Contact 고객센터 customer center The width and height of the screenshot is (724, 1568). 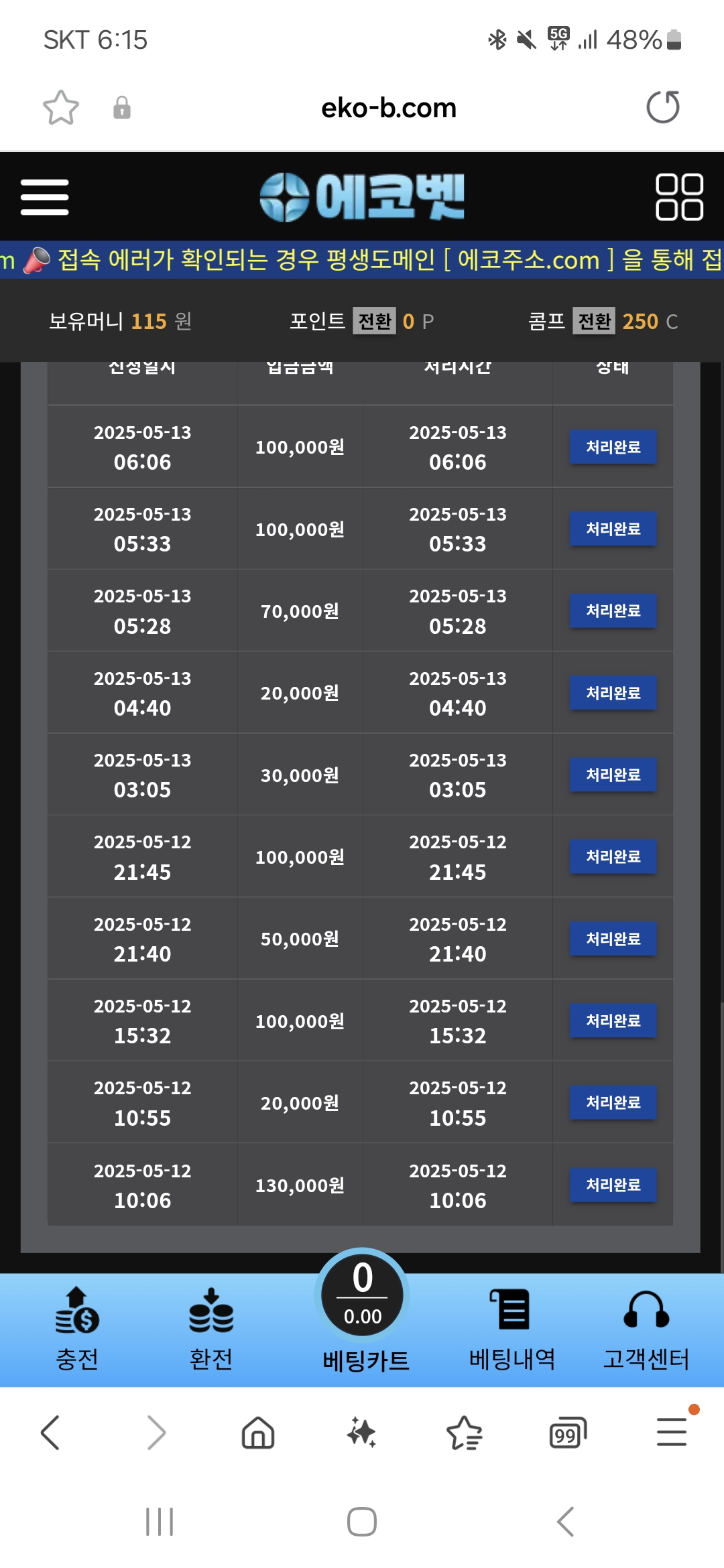[x=646, y=1330]
